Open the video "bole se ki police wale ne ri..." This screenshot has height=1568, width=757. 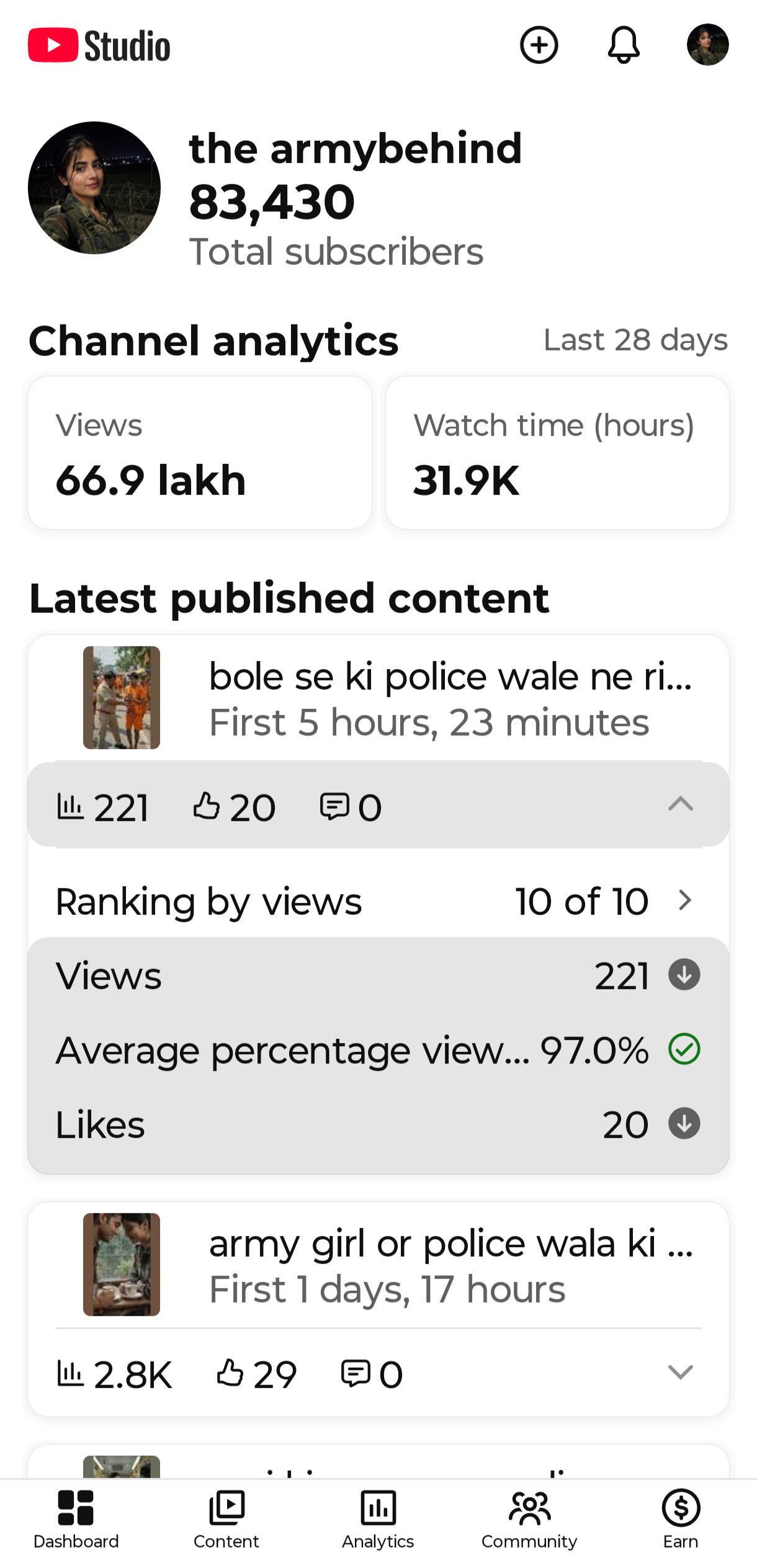click(378, 698)
